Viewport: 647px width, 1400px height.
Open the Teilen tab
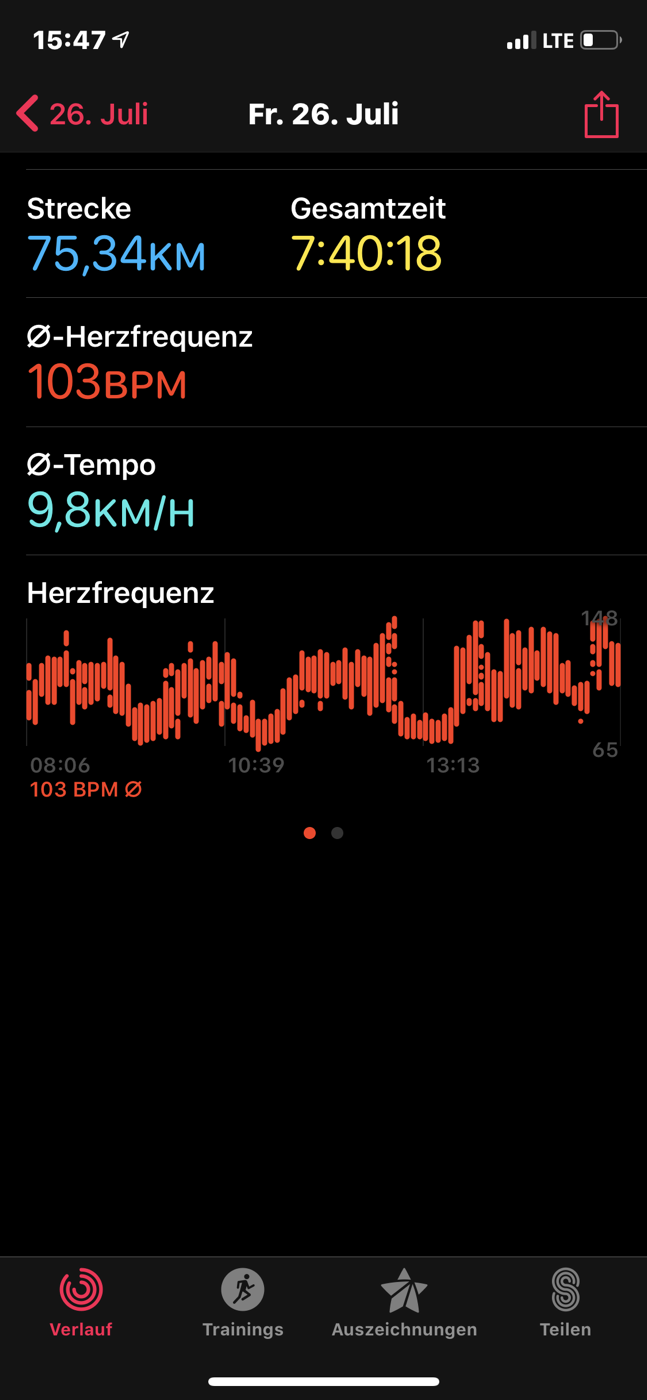point(565,1302)
